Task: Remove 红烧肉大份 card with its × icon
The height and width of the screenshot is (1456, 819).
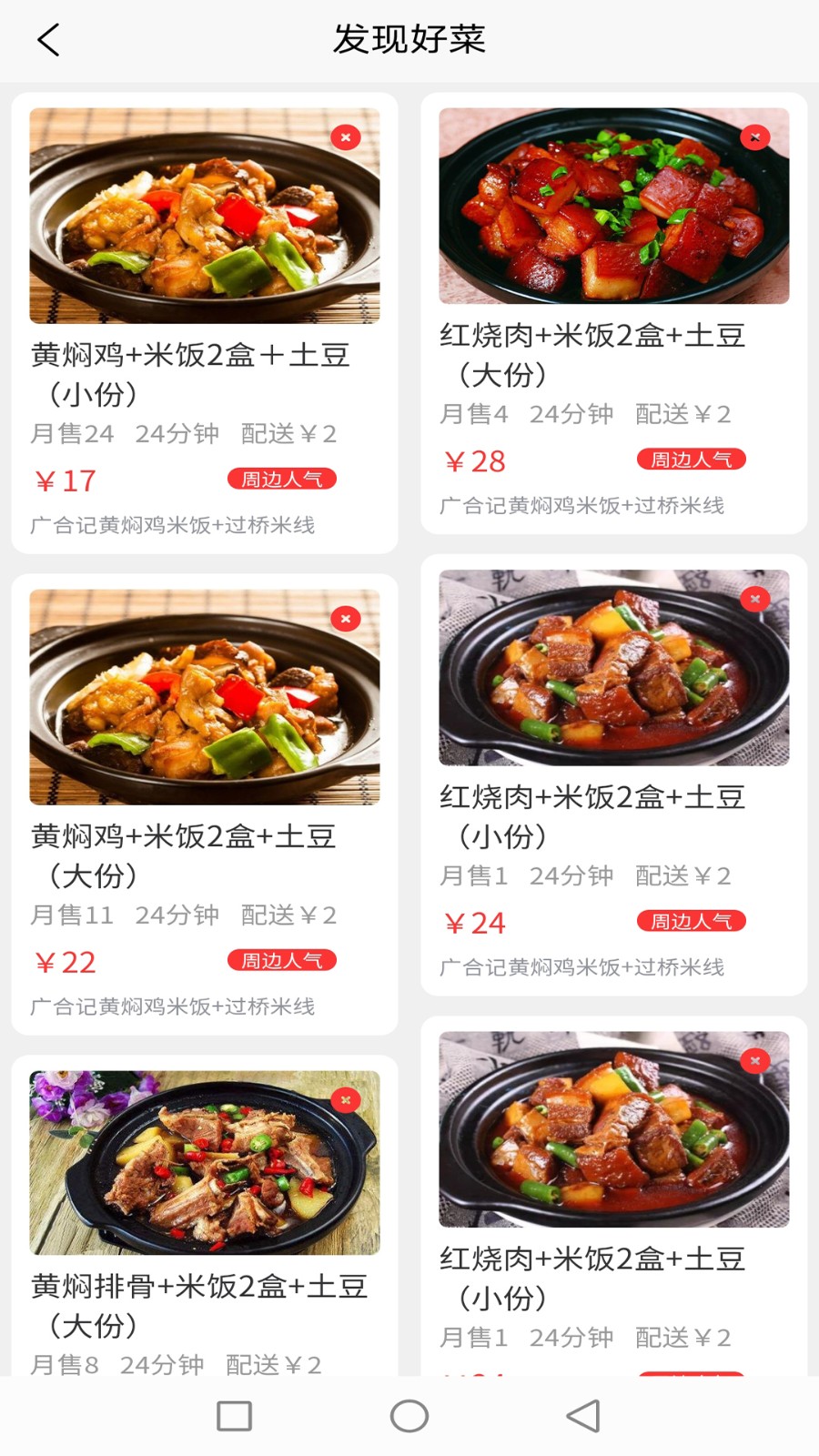Action: (x=754, y=136)
